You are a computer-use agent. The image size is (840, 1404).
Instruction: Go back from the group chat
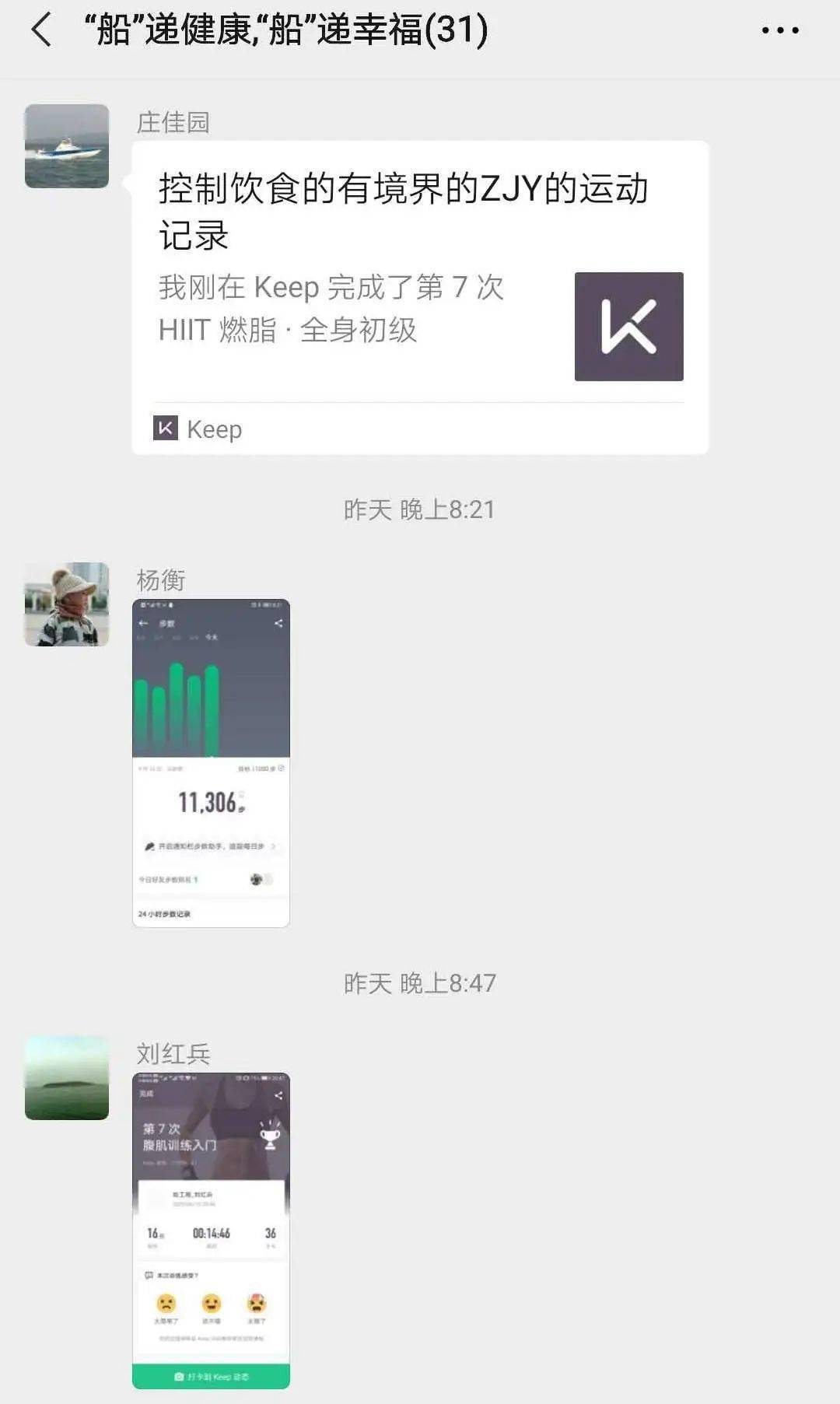(x=41, y=30)
